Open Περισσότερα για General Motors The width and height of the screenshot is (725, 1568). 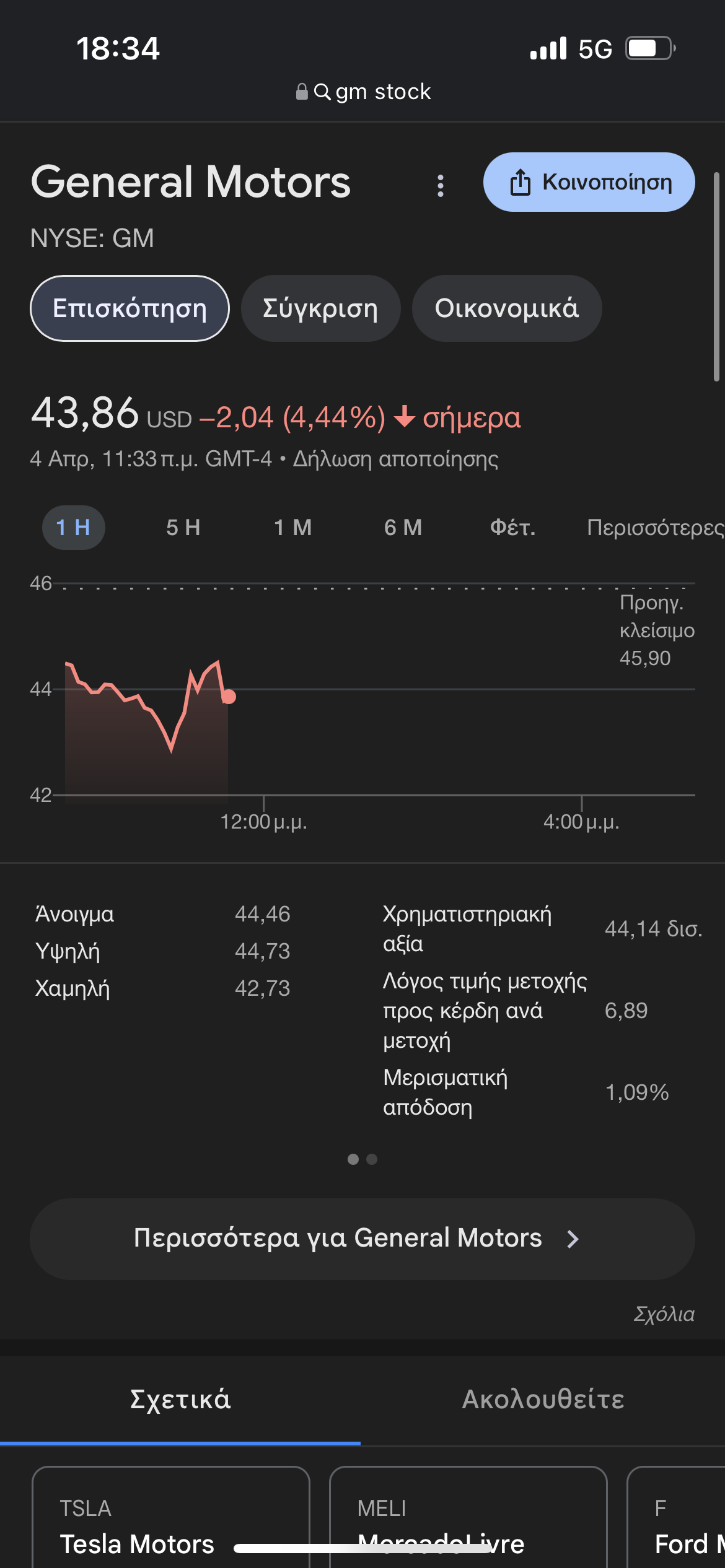coord(362,1239)
